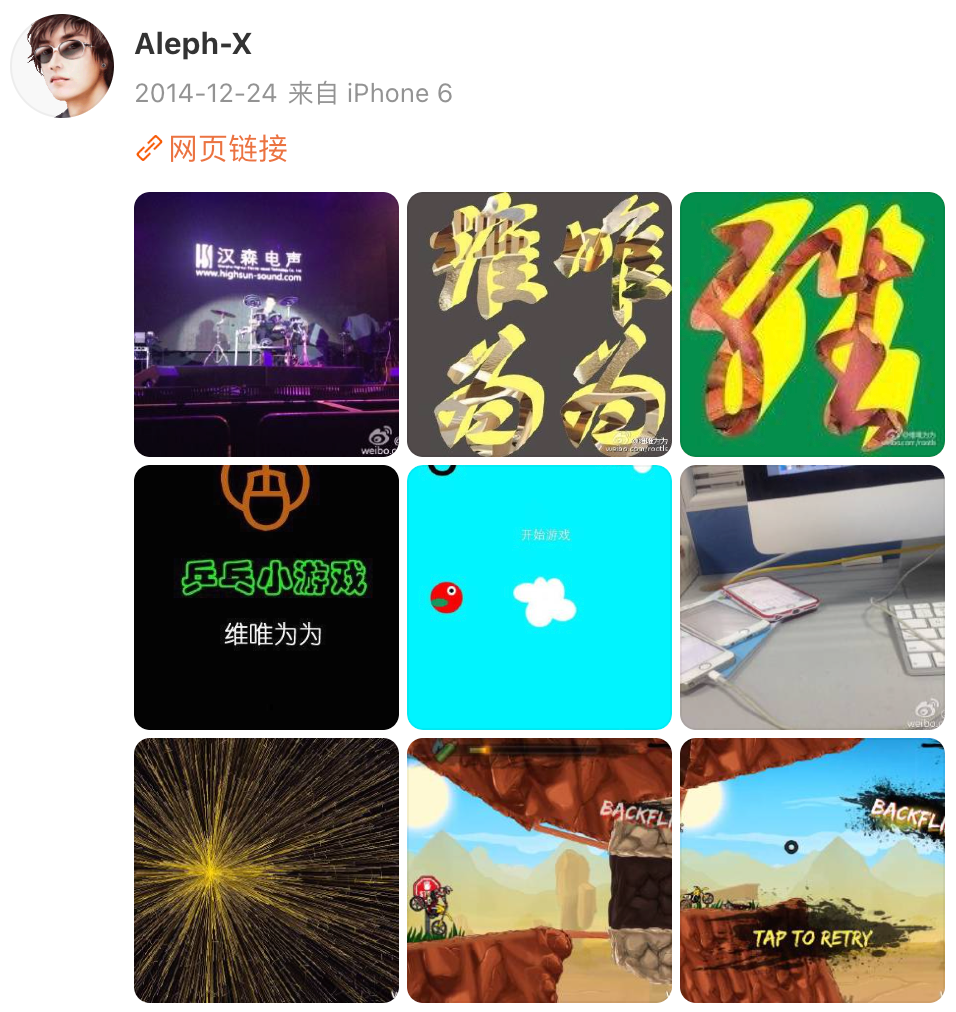
Task: Open Aleph-X's profile avatar
Action: coord(62,66)
